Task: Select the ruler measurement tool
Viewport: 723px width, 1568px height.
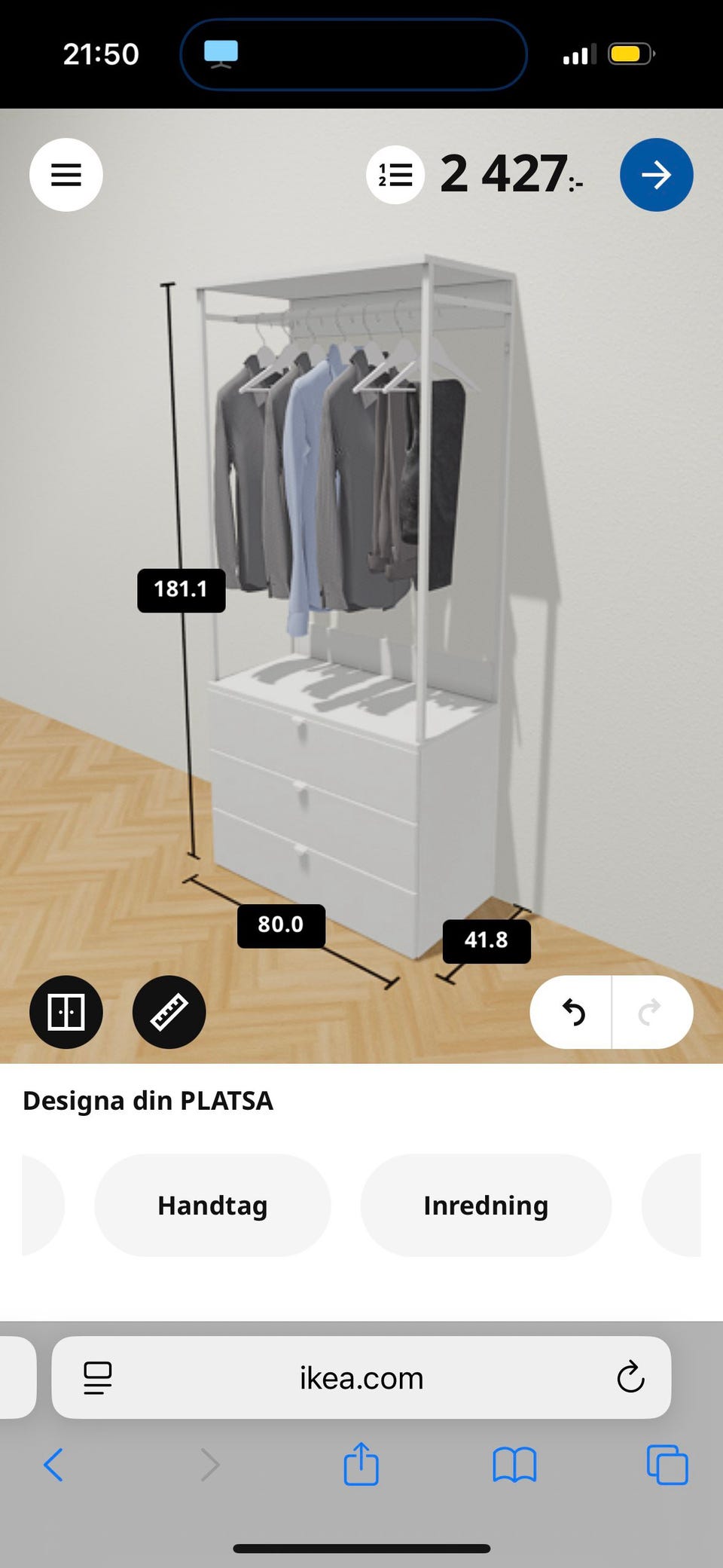Action: pos(169,1012)
